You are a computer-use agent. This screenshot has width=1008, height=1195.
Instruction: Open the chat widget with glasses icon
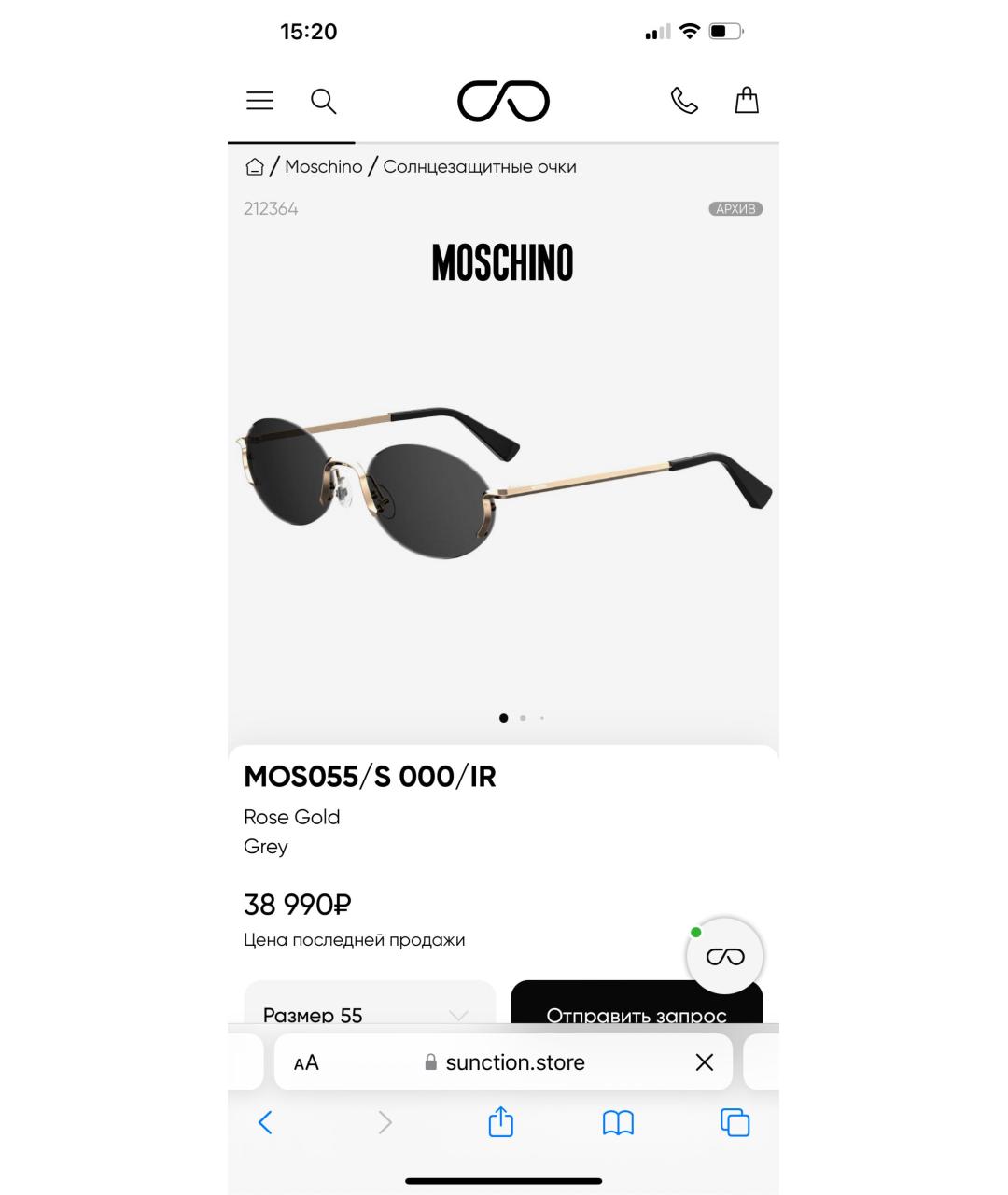point(725,956)
